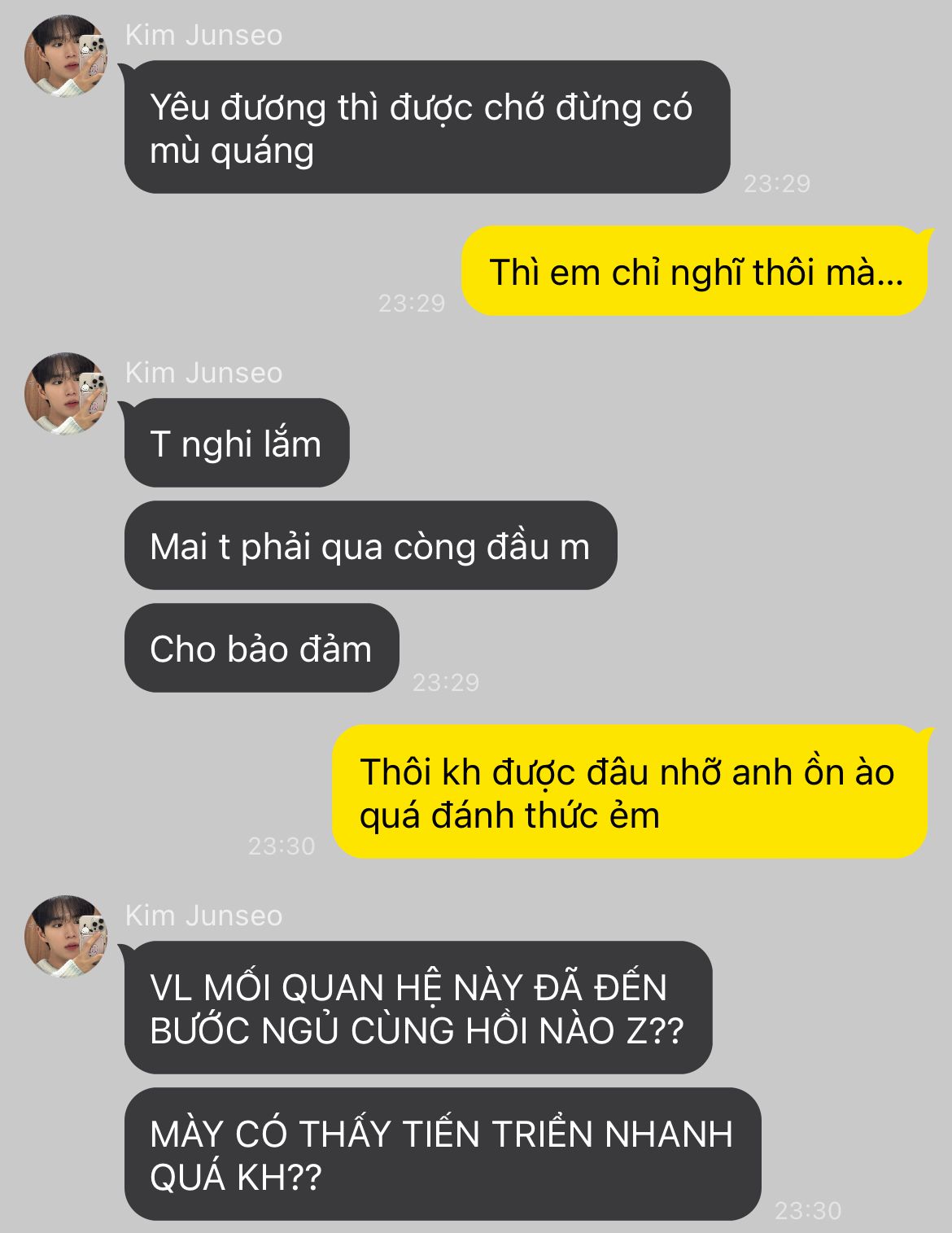This screenshot has height=1233, width=952.
Task: Open Kim Junseo's avatar beside "Yêu đương thì được"
Action: [x=66, y=55]
